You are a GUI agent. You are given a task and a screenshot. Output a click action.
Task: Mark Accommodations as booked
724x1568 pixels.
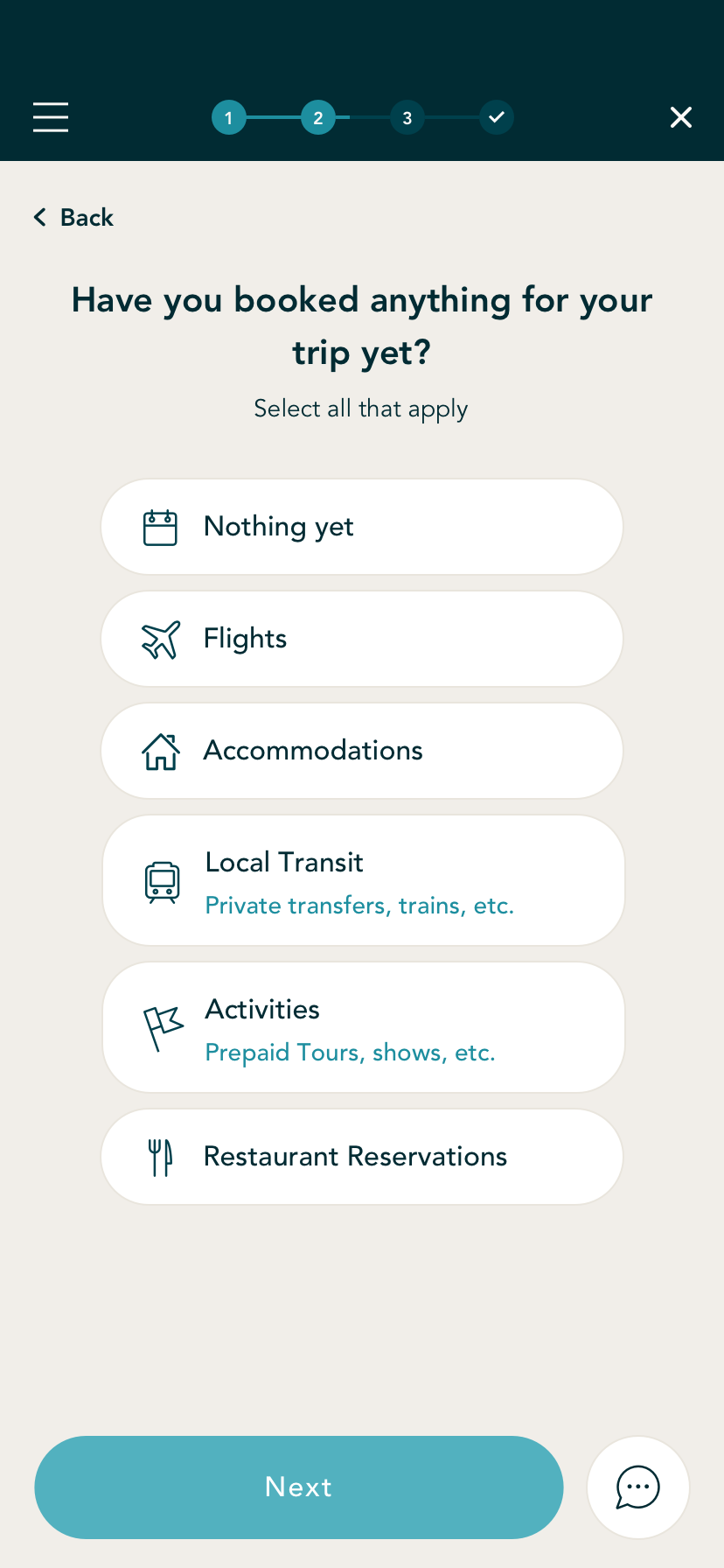point(362,751)
